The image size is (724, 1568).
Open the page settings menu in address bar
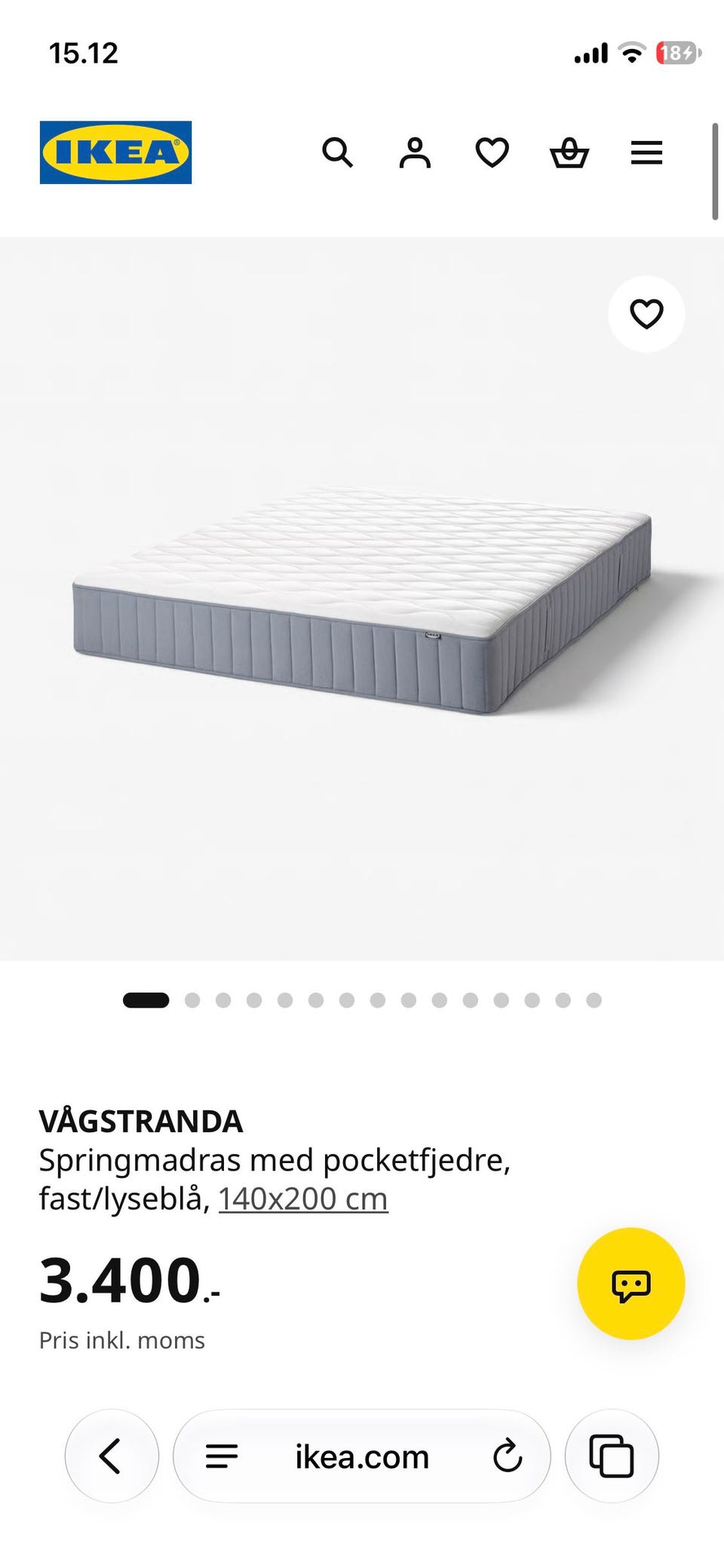[222, 1456]
